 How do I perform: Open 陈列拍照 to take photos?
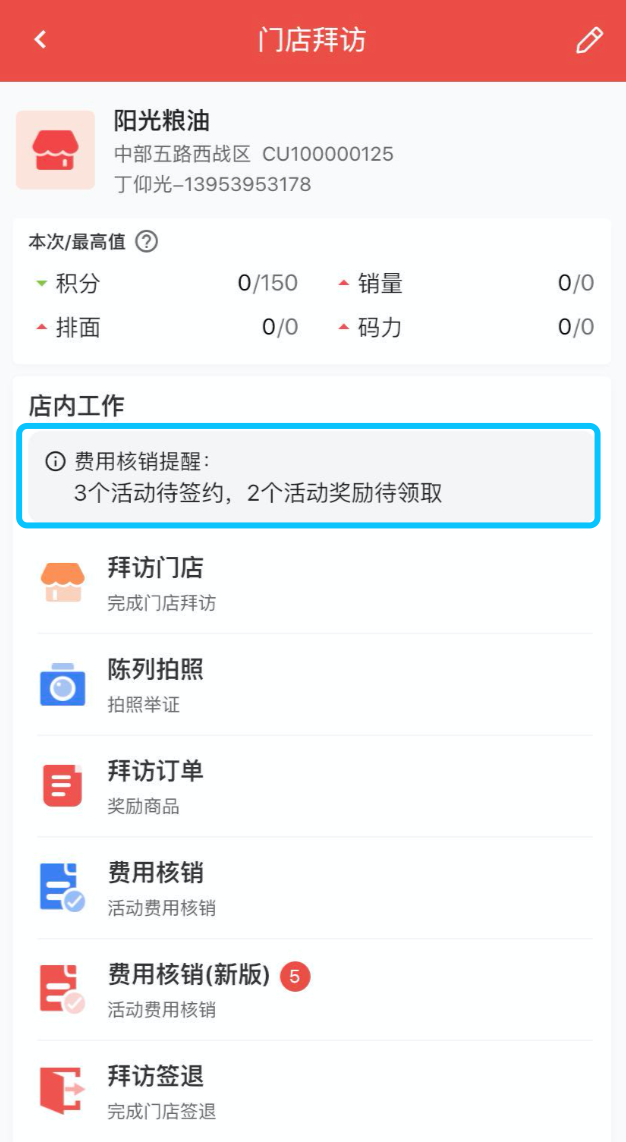312,685
